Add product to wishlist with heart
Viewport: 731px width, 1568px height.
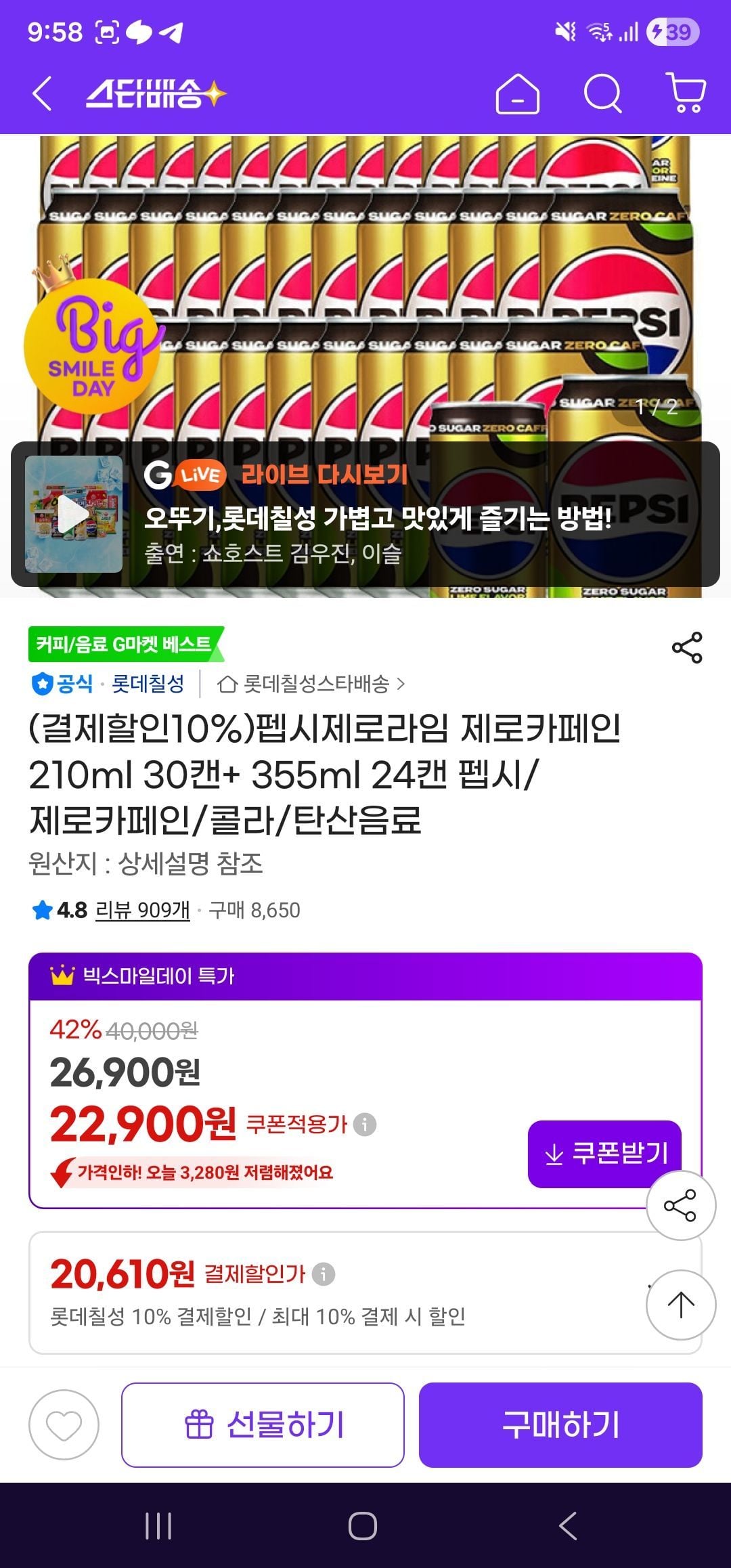point(64,1424)
